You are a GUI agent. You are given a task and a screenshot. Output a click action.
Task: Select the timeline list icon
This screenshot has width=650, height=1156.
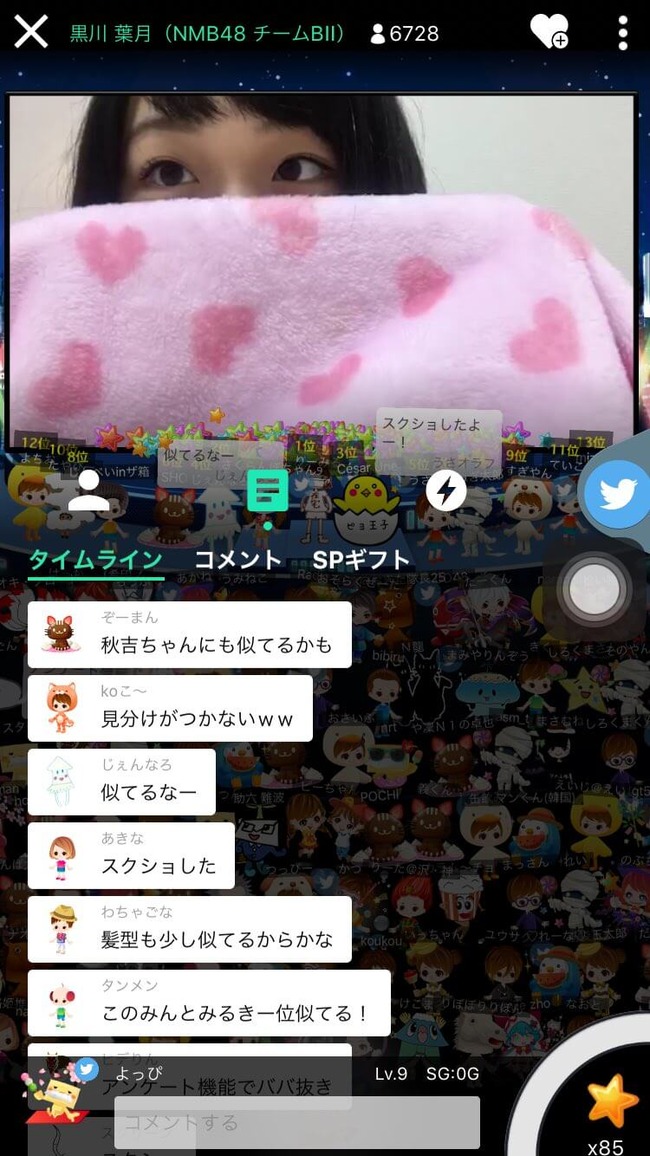click(x=267, y=490)
